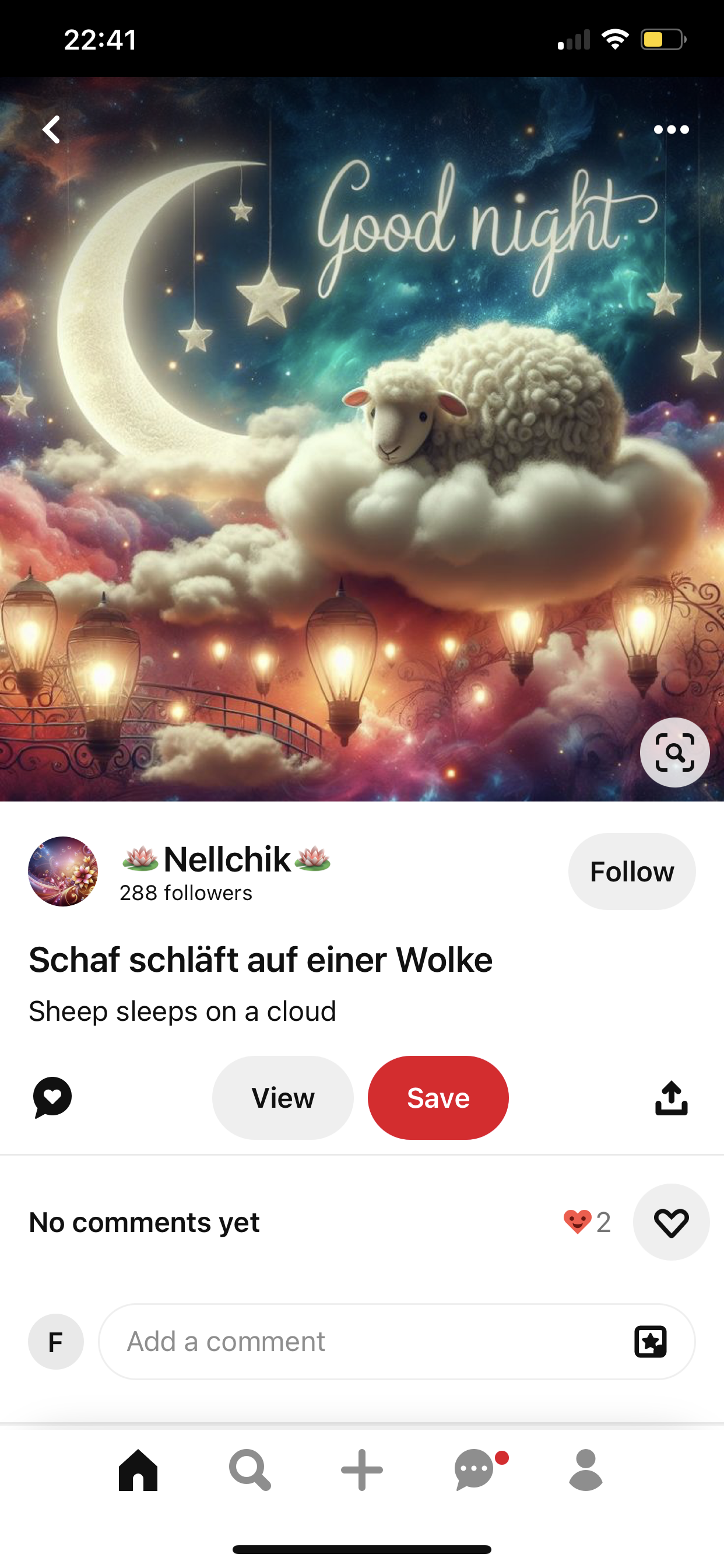React with the heart button
The image size is (724, 1568).
671,1222
